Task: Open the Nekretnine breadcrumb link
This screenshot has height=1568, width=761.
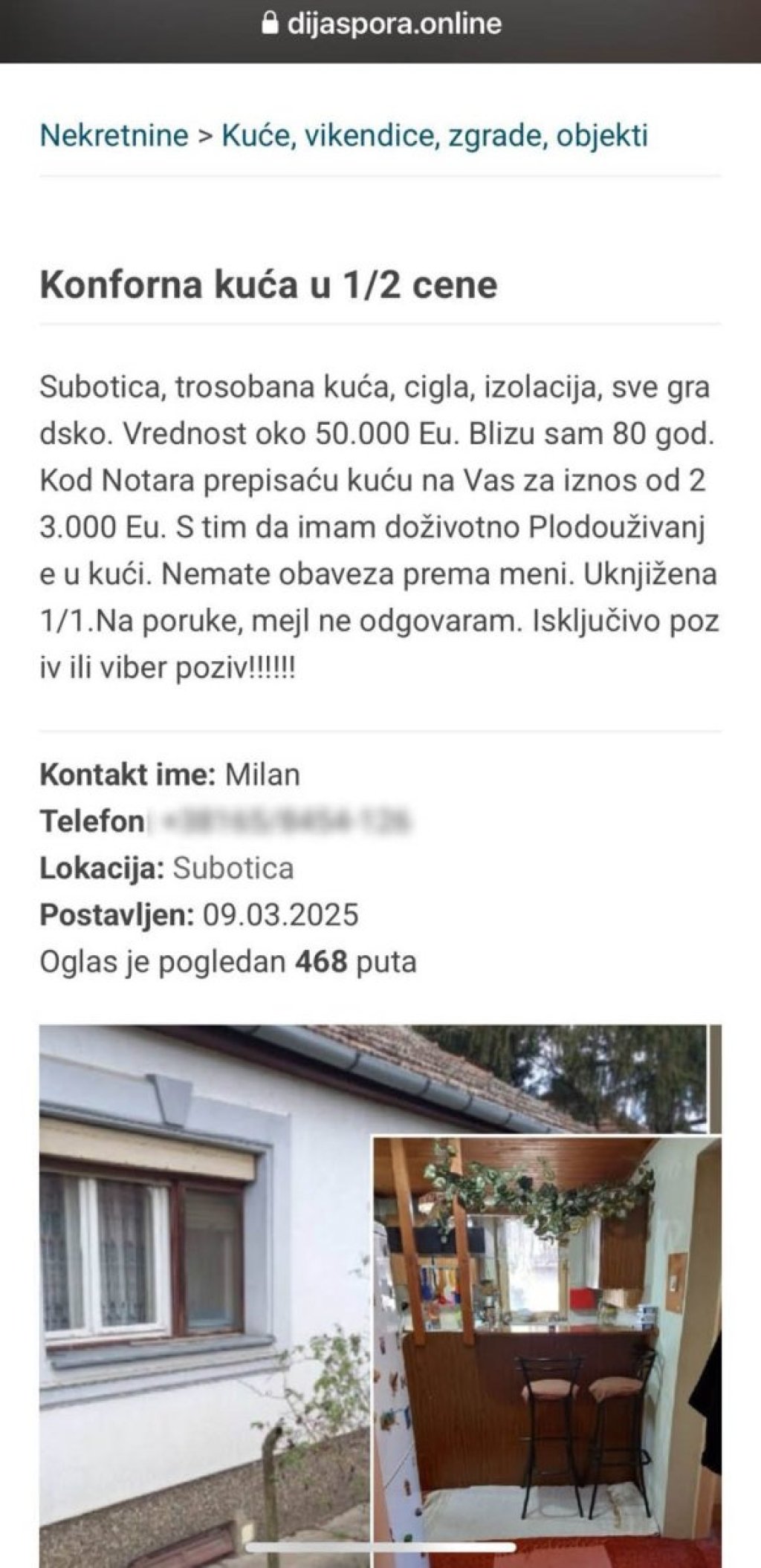Action: point(114,135)
